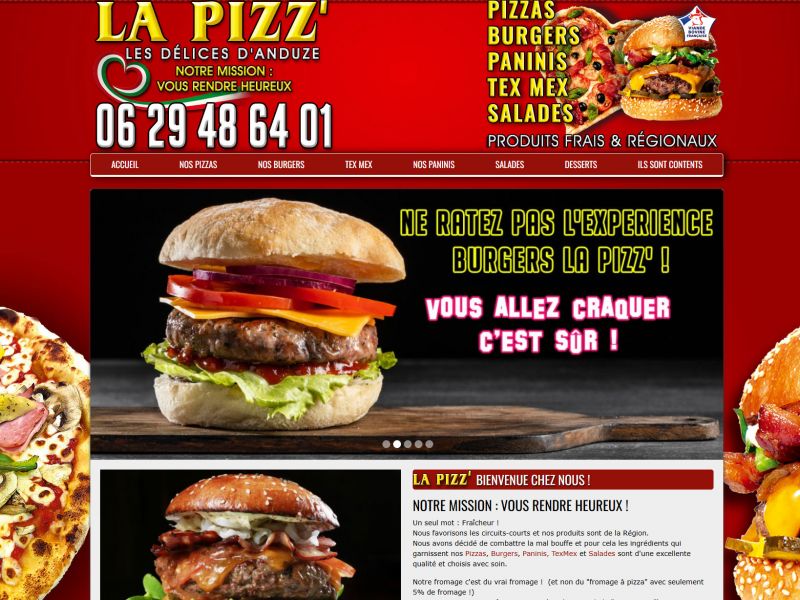View the Salades menu
This screenshot has width=800, height=600.
(x=509, y=165)
